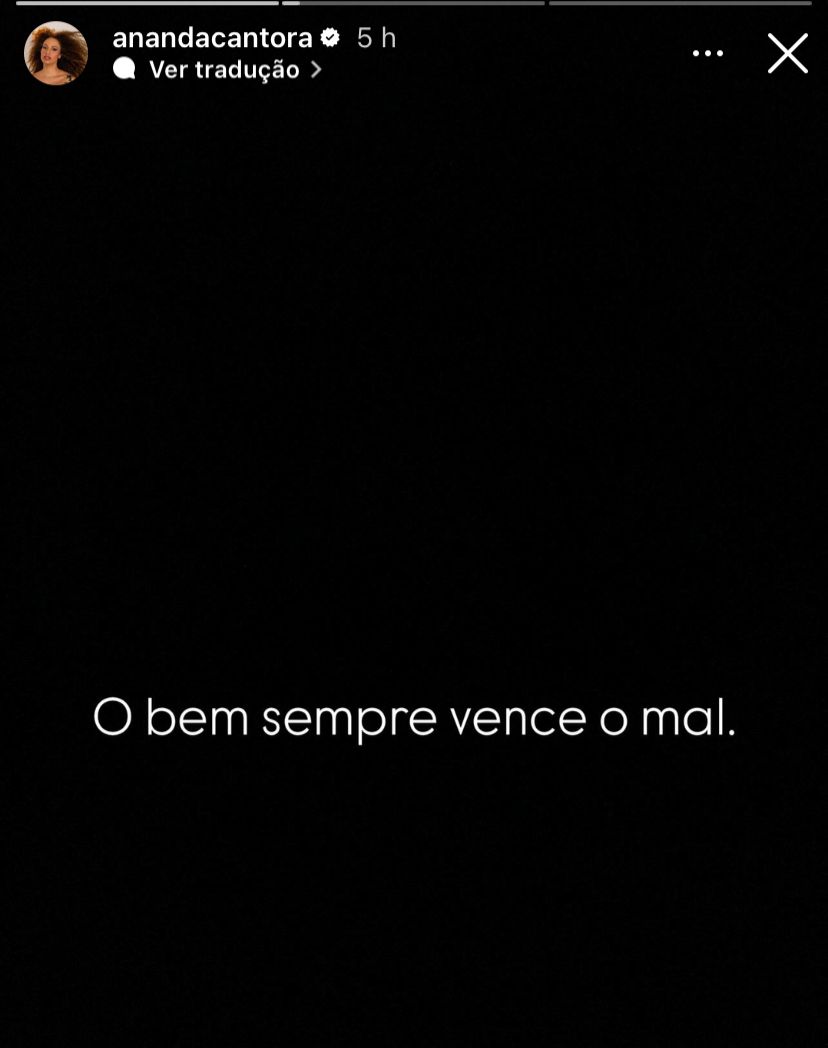Open the three-dot story options menu
Image resolution: width=828 pixels, height=1048 pixels.
[x=707, y=54]
